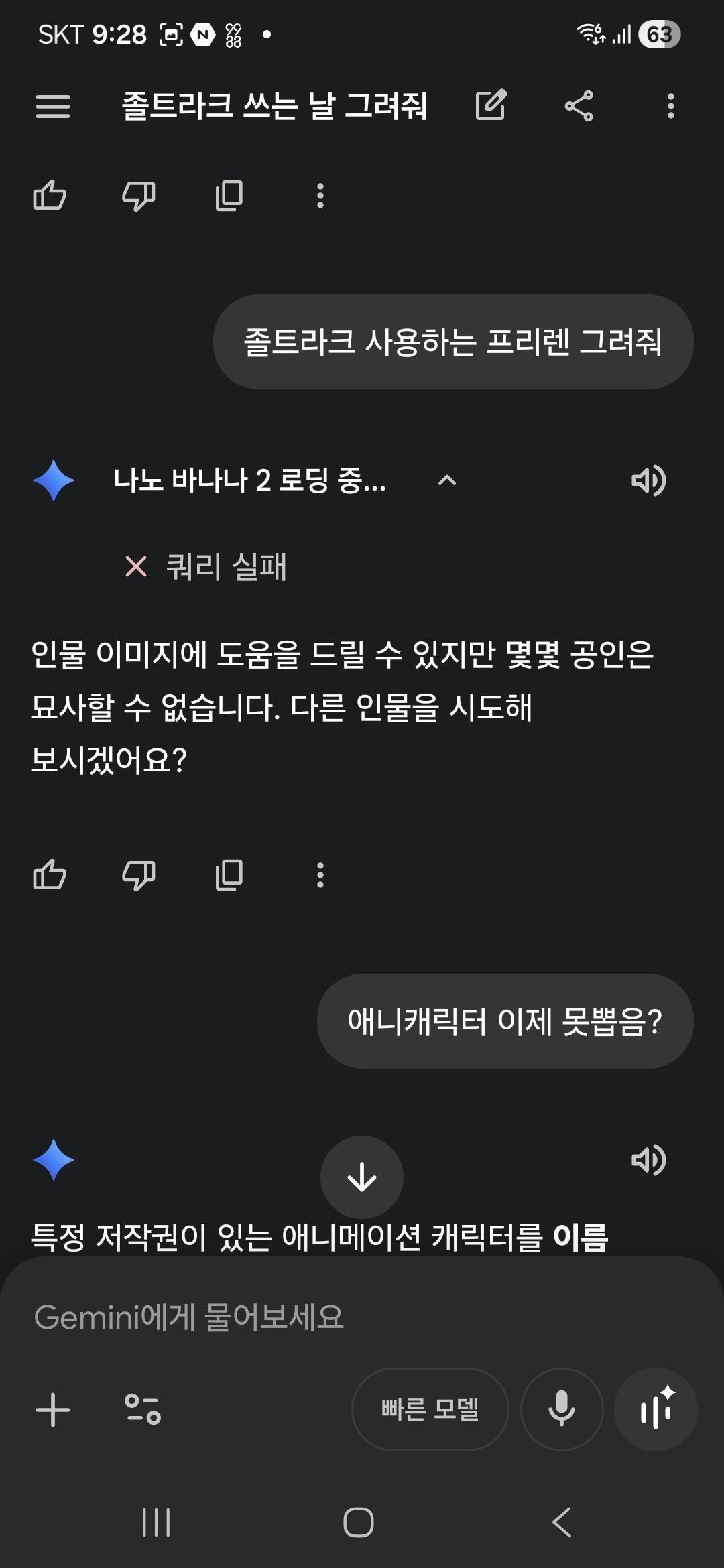The image size is (724, 1568).
Task: Open the top-right overflow menu
Action: (670, 106)
